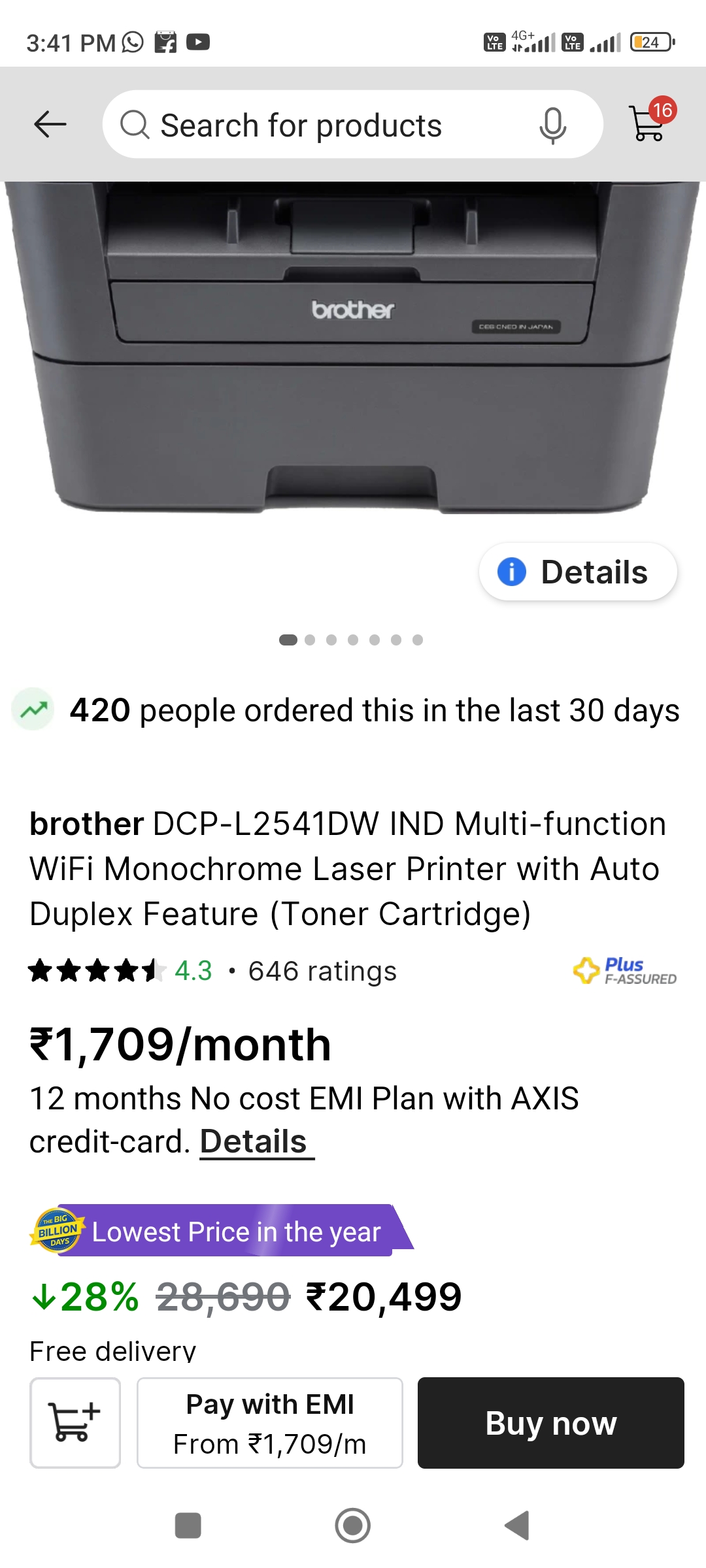Buy now the brother printer
The height and width of the screenshot is (1568, 706).
551,1422
